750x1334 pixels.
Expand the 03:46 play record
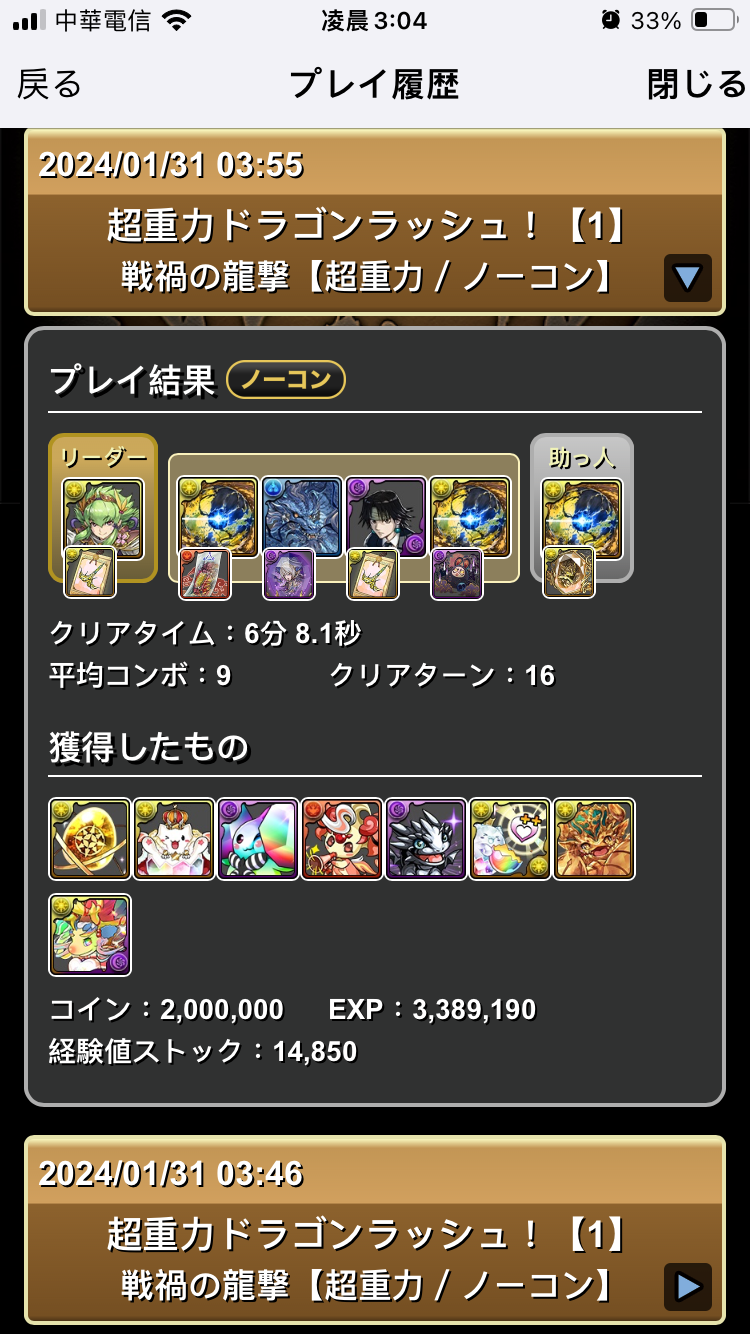(687, 1286)
